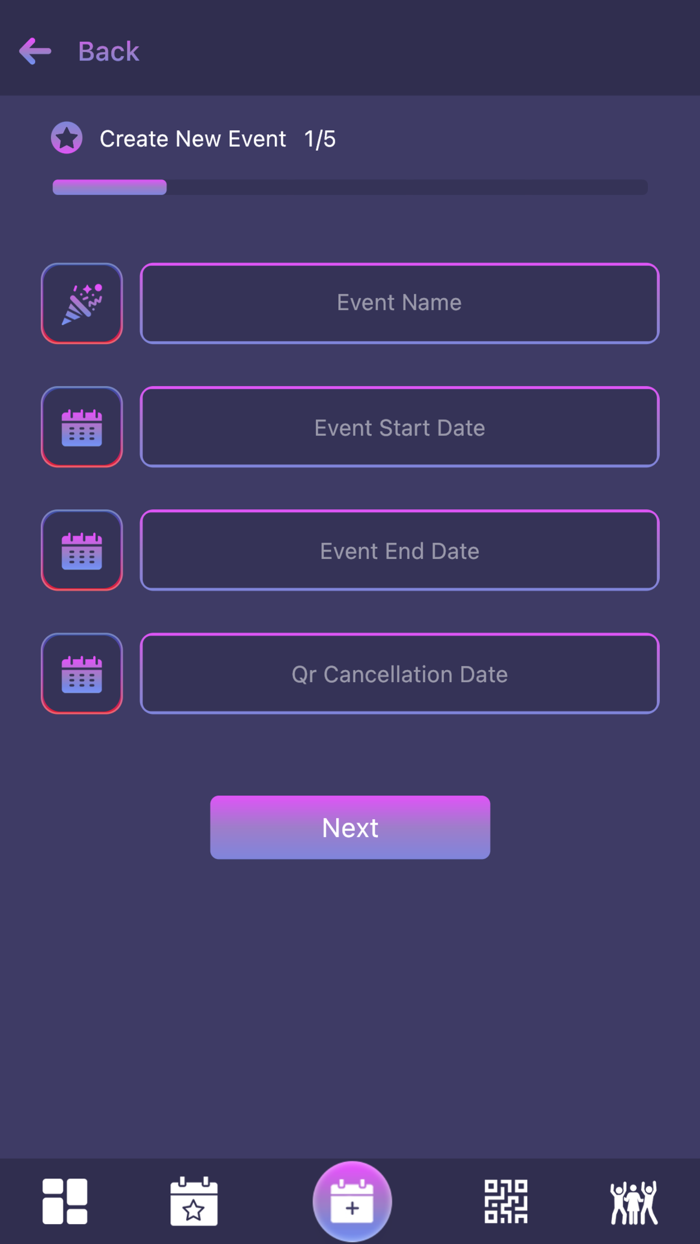Go back using the Back arrow

(35, 51)
